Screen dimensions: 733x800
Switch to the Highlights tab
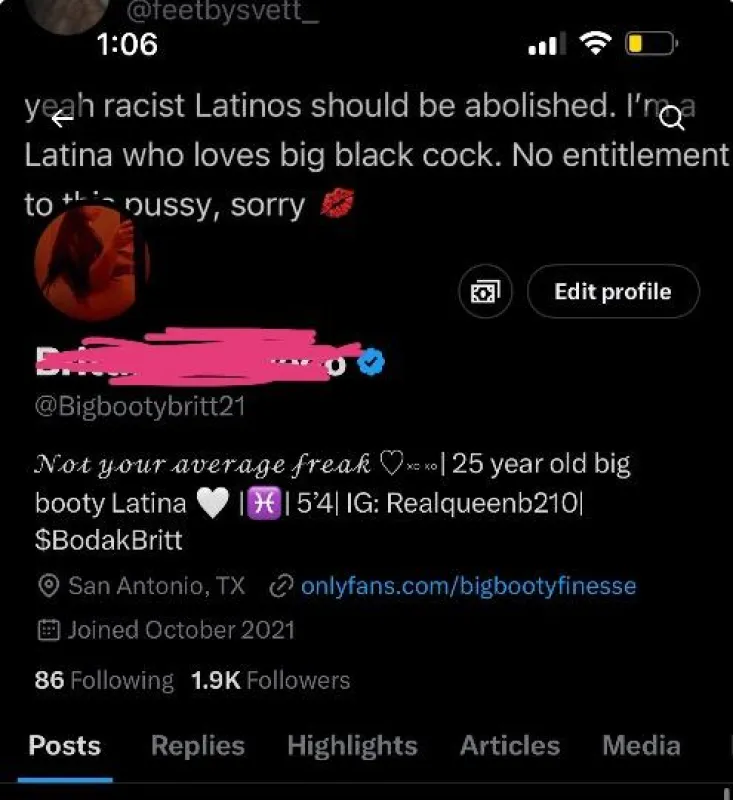(352, 745)
